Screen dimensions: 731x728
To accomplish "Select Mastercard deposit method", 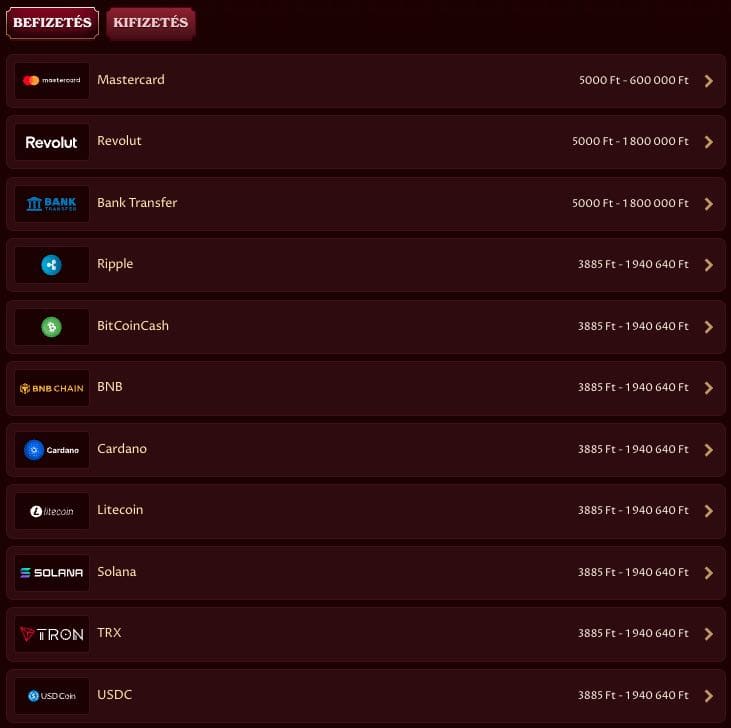I will point(365,81).
